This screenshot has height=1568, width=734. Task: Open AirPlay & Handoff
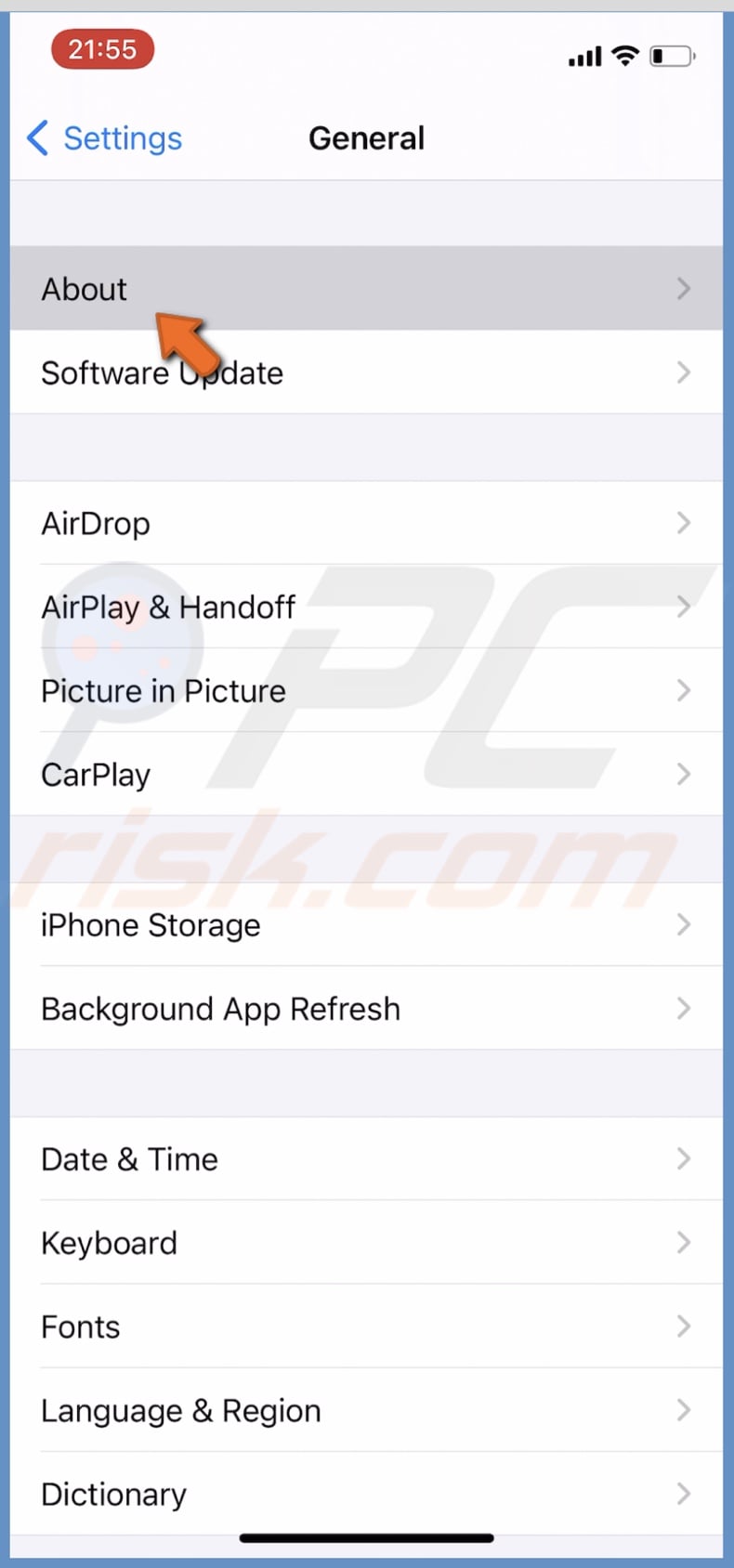365,607
